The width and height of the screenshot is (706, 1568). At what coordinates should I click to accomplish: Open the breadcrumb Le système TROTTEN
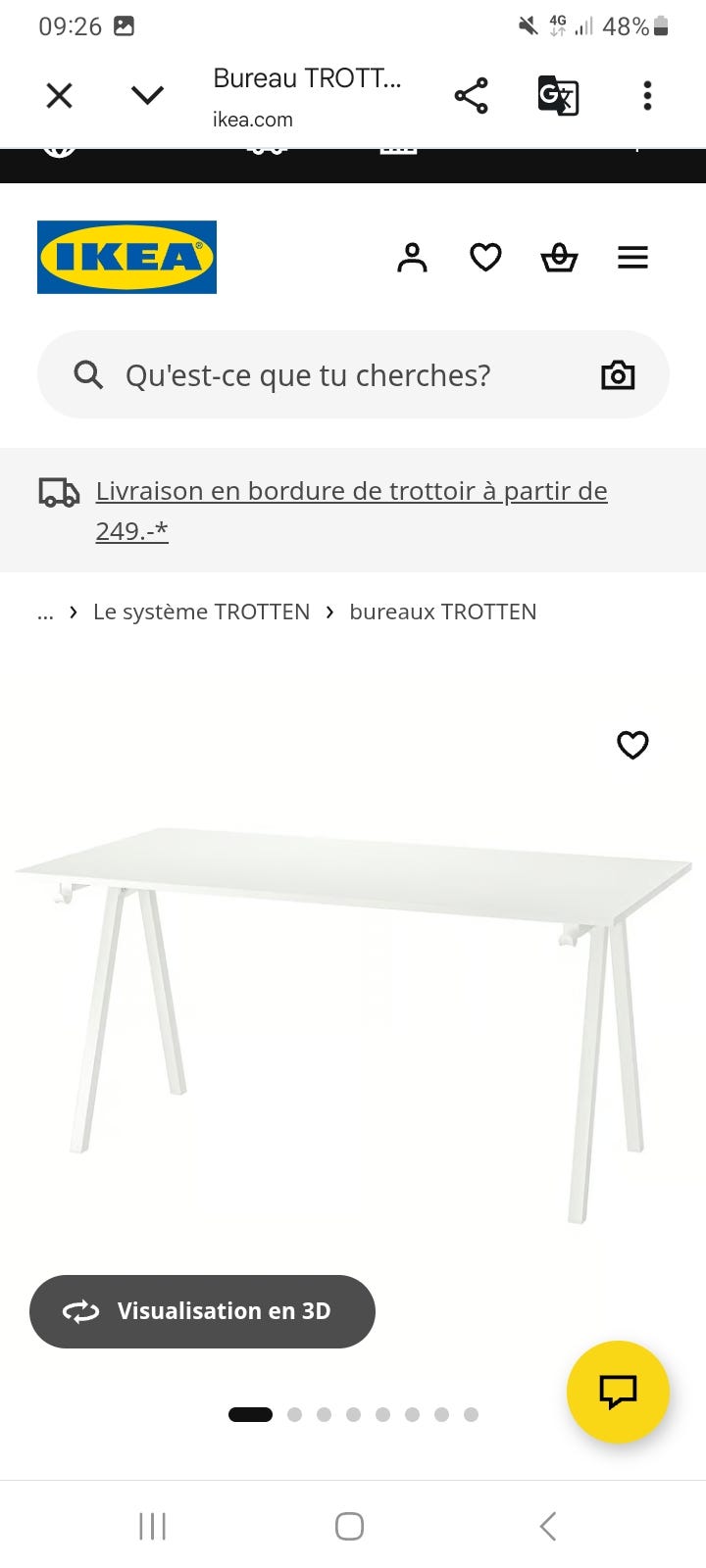(201, 611)
